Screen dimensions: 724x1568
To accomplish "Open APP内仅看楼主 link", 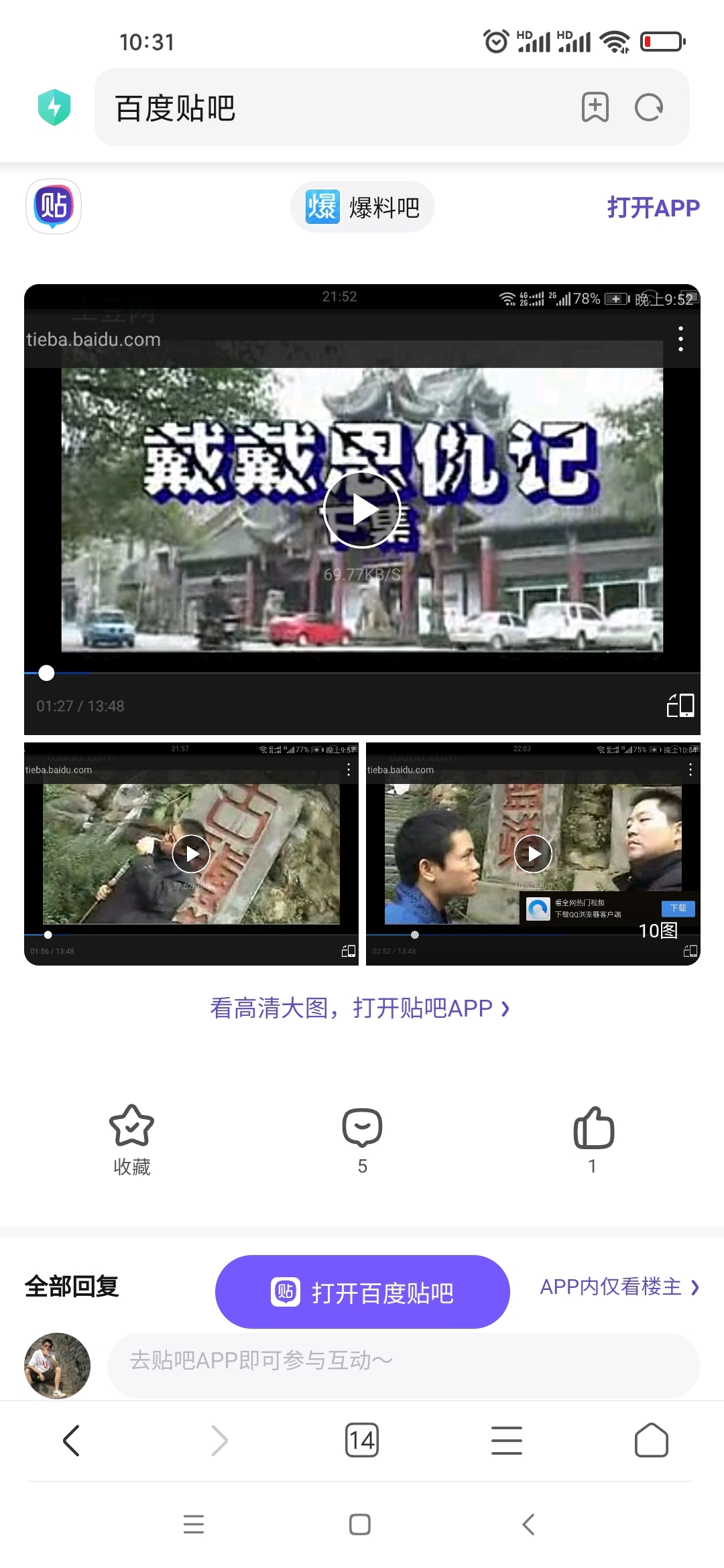I will [x=620, y=1287].
